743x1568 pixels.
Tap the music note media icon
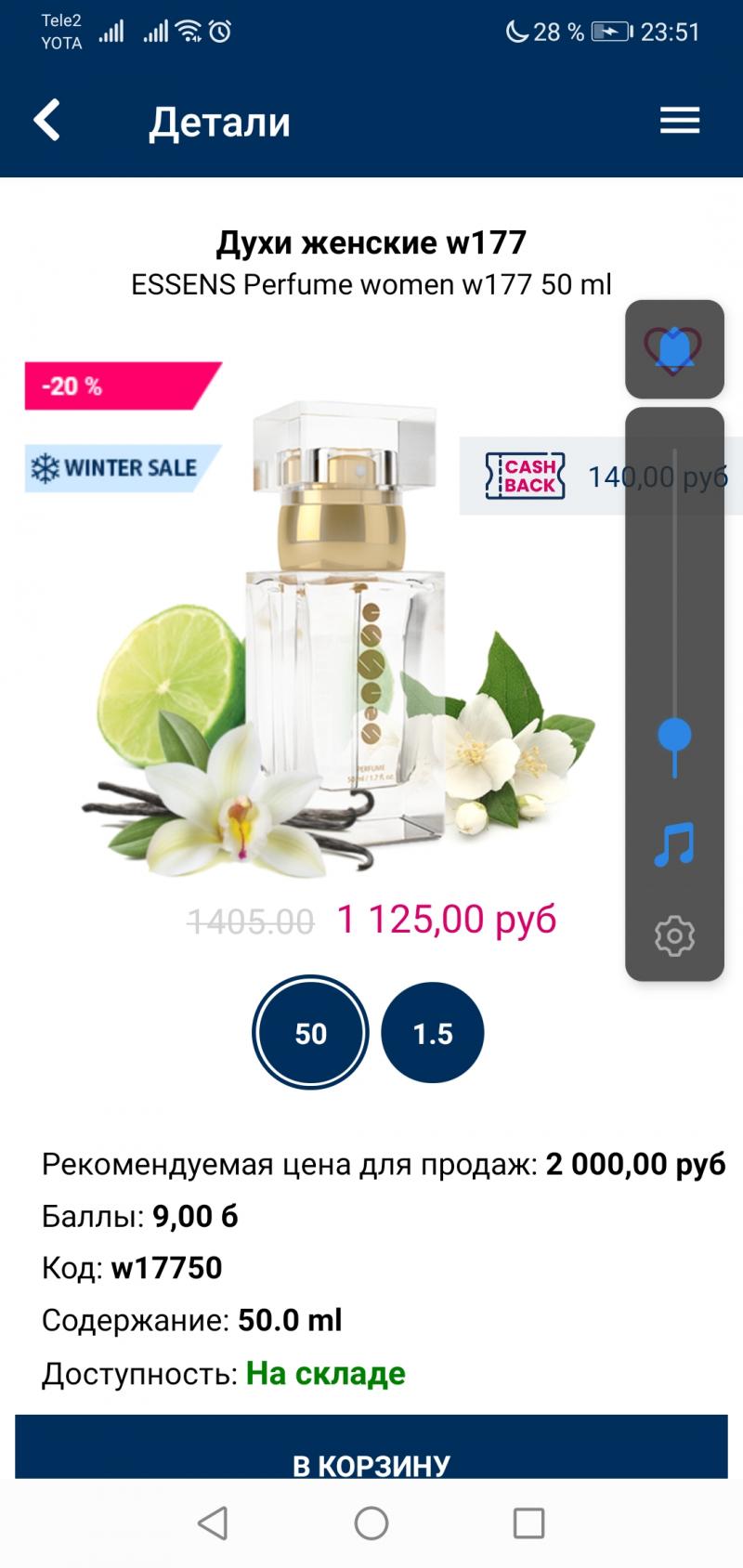click(674, 844)
